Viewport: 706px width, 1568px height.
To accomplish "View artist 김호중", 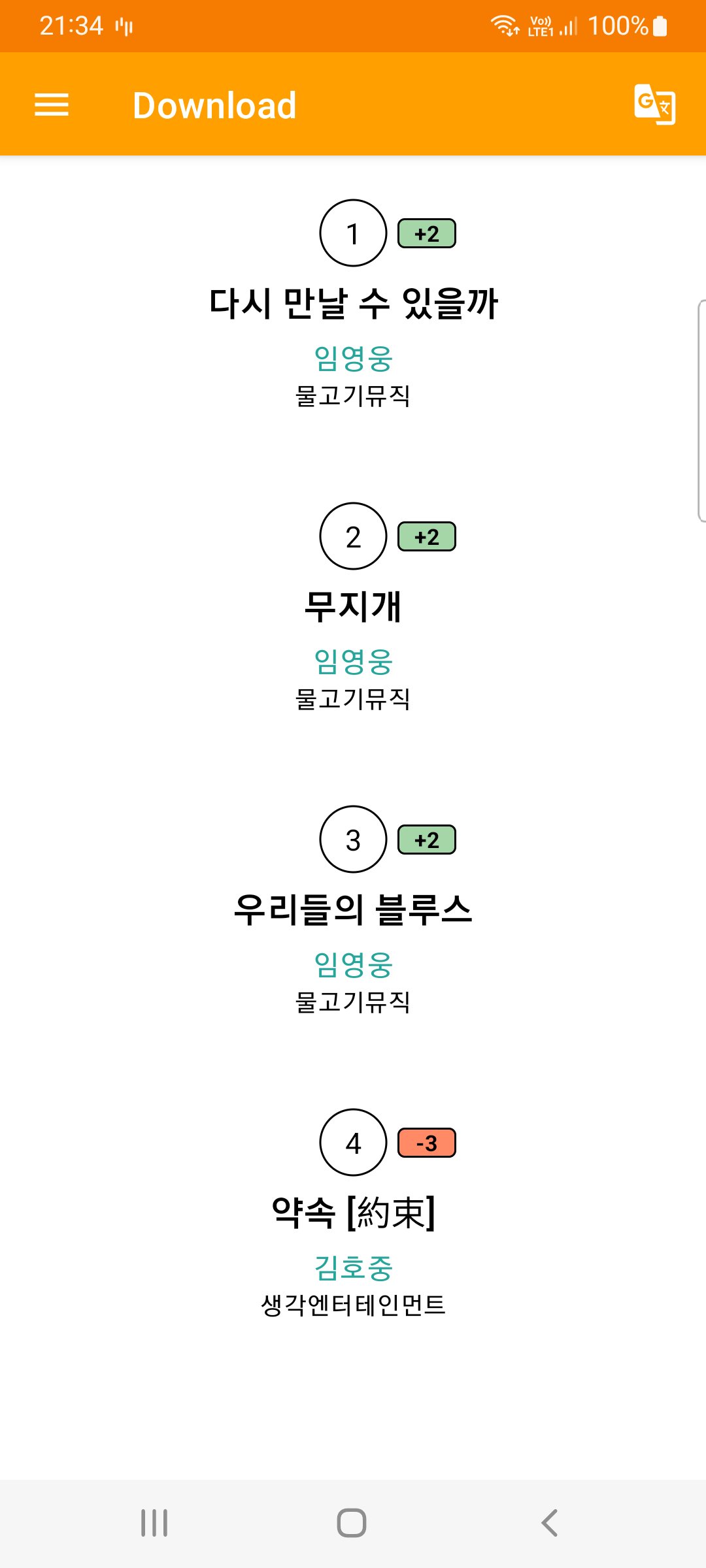I will 353,1268.
